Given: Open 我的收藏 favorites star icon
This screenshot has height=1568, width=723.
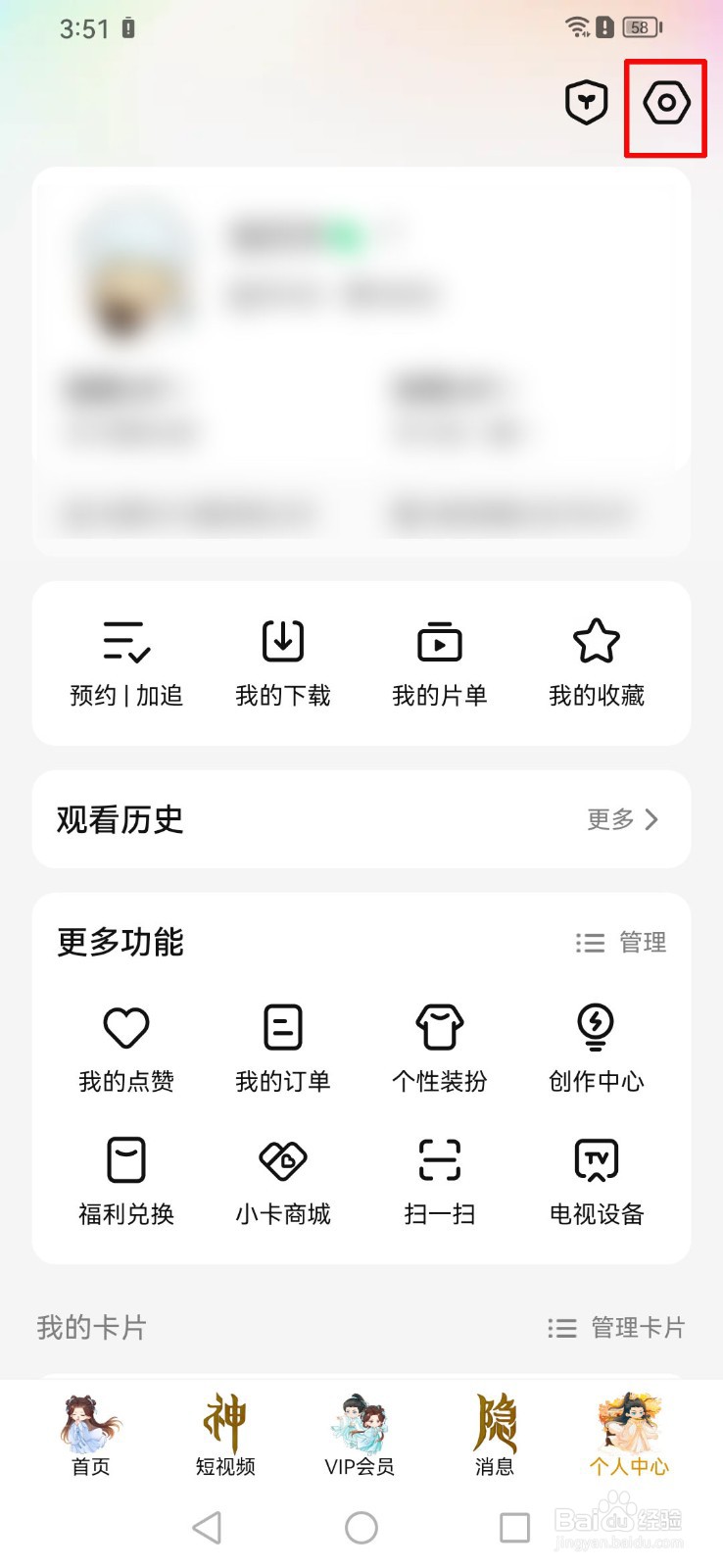Looking at the screenshot, I should click(x=596, y=642).
